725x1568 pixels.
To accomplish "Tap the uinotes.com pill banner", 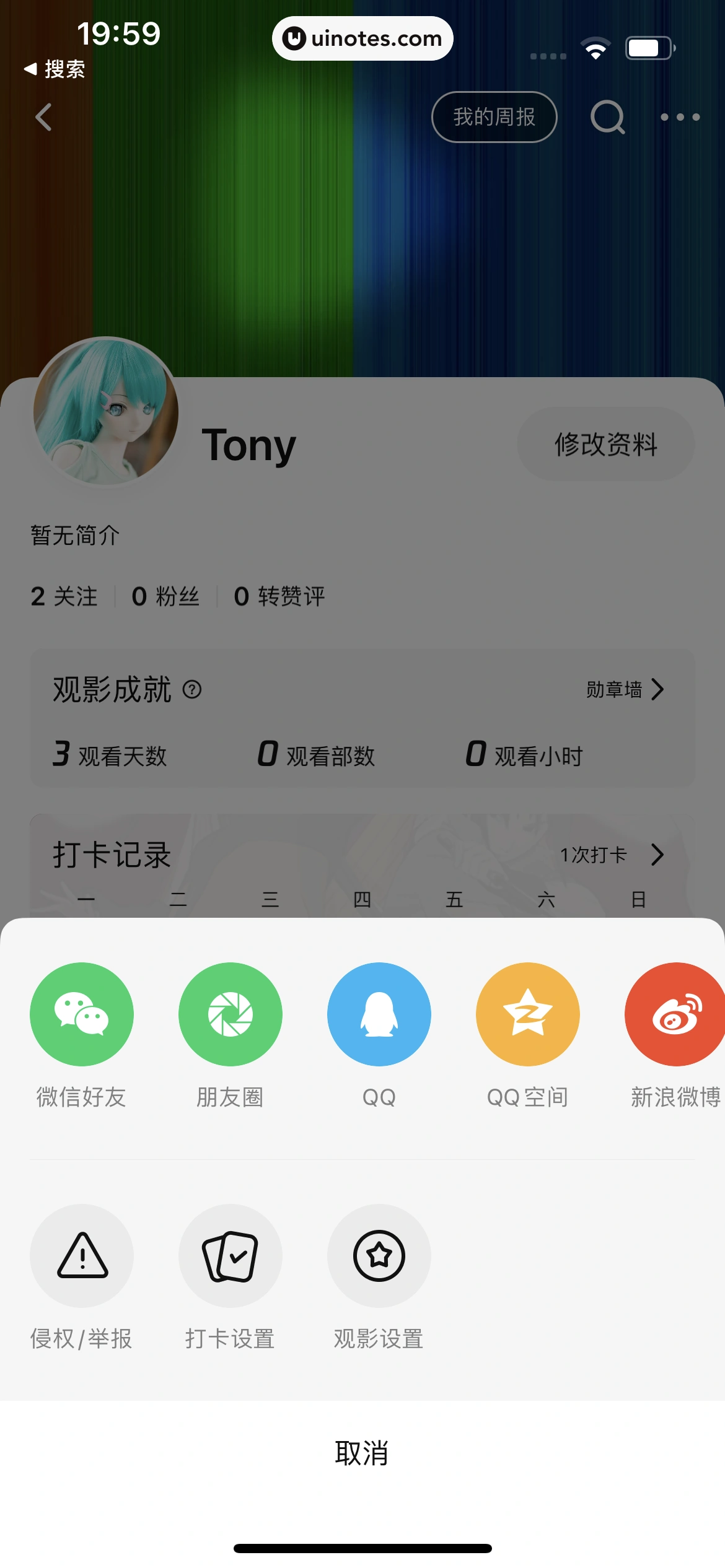I will [x=362, y=38].
